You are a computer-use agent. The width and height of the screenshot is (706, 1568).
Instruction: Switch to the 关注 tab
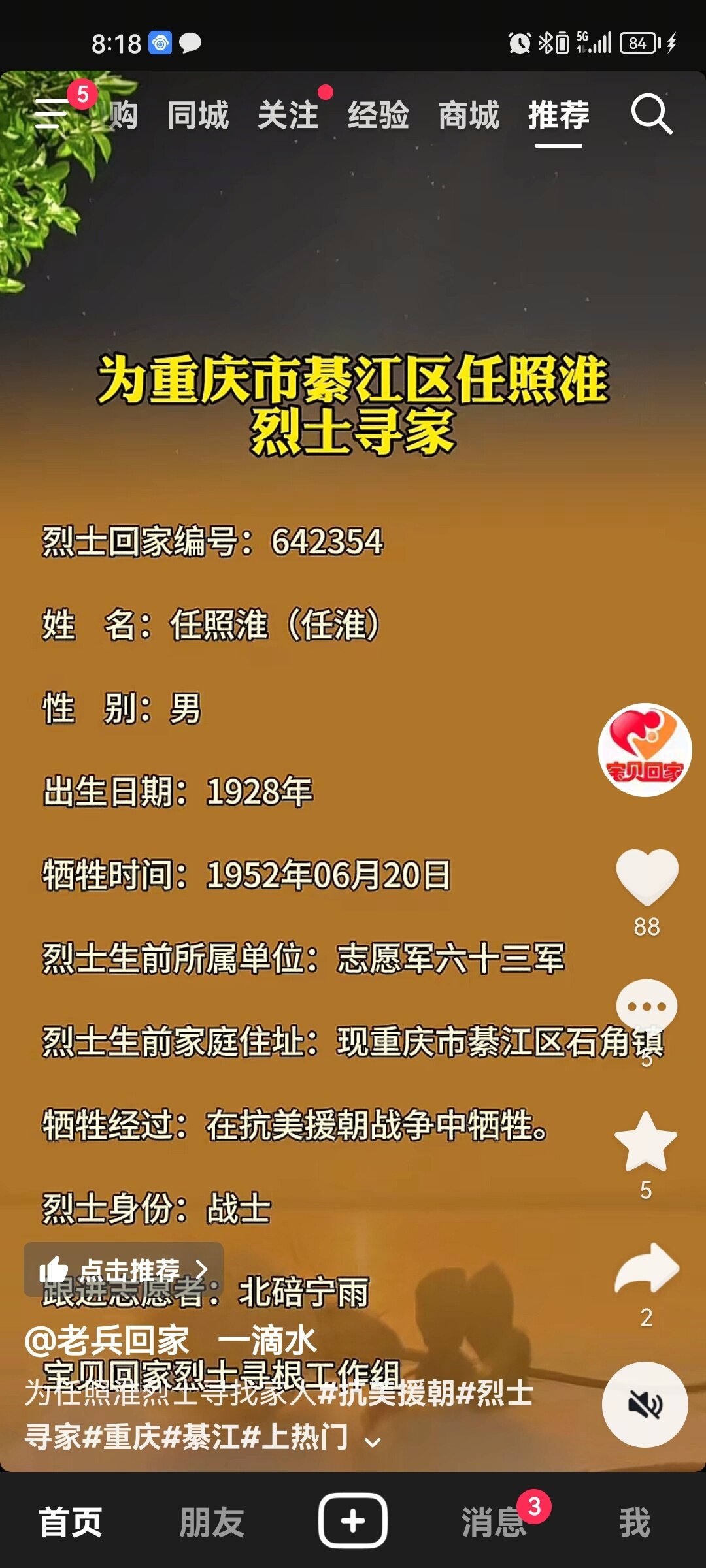(x=288, y=116)
